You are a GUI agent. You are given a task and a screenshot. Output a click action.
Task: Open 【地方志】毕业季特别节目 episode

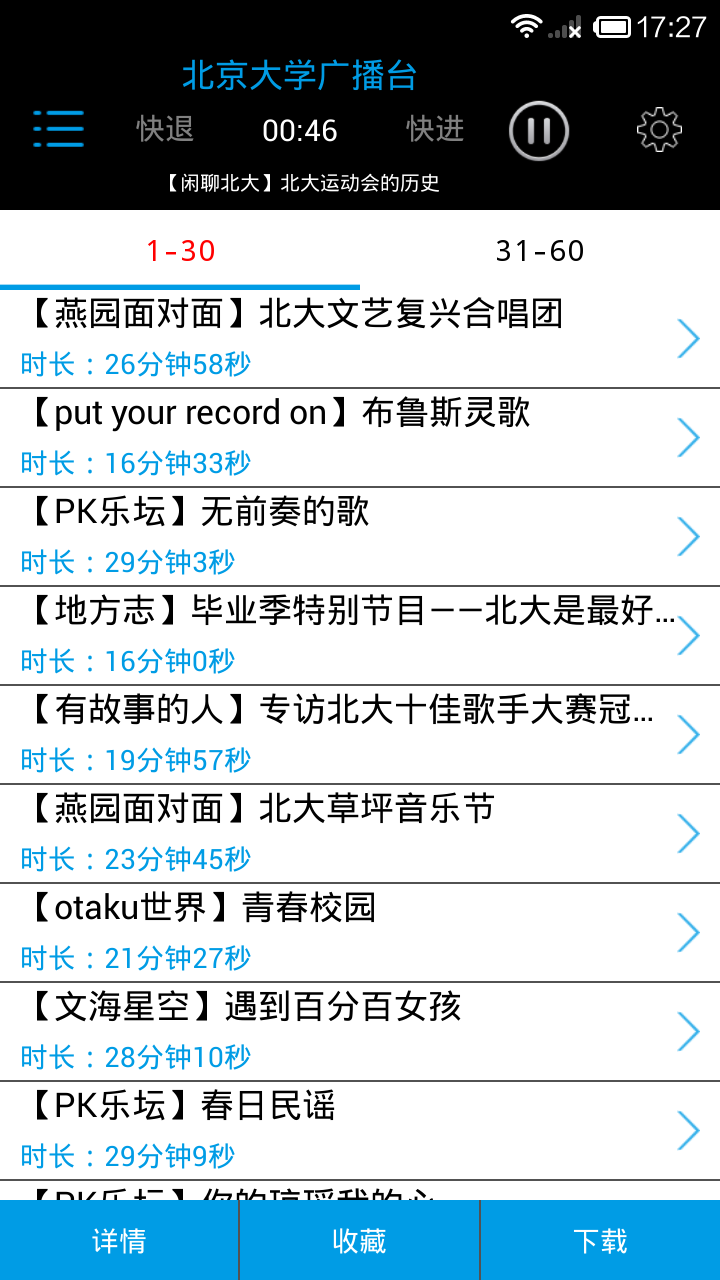point(340,634)
